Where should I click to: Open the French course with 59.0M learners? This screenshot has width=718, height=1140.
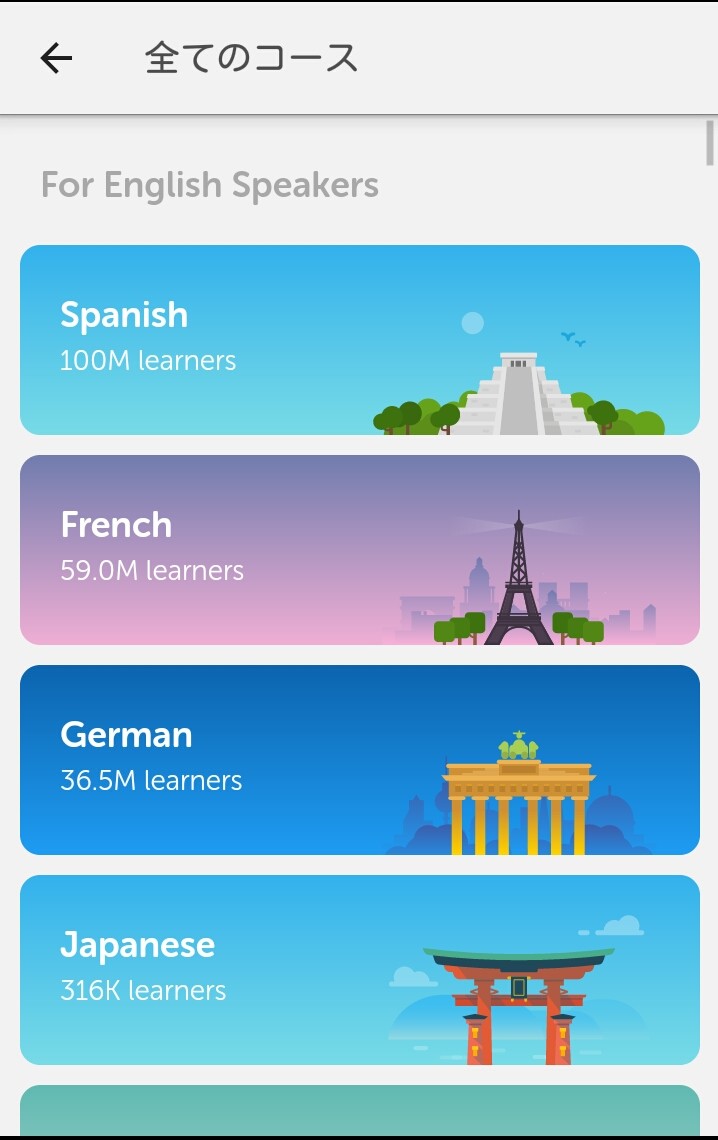click(x=359, y=550)
